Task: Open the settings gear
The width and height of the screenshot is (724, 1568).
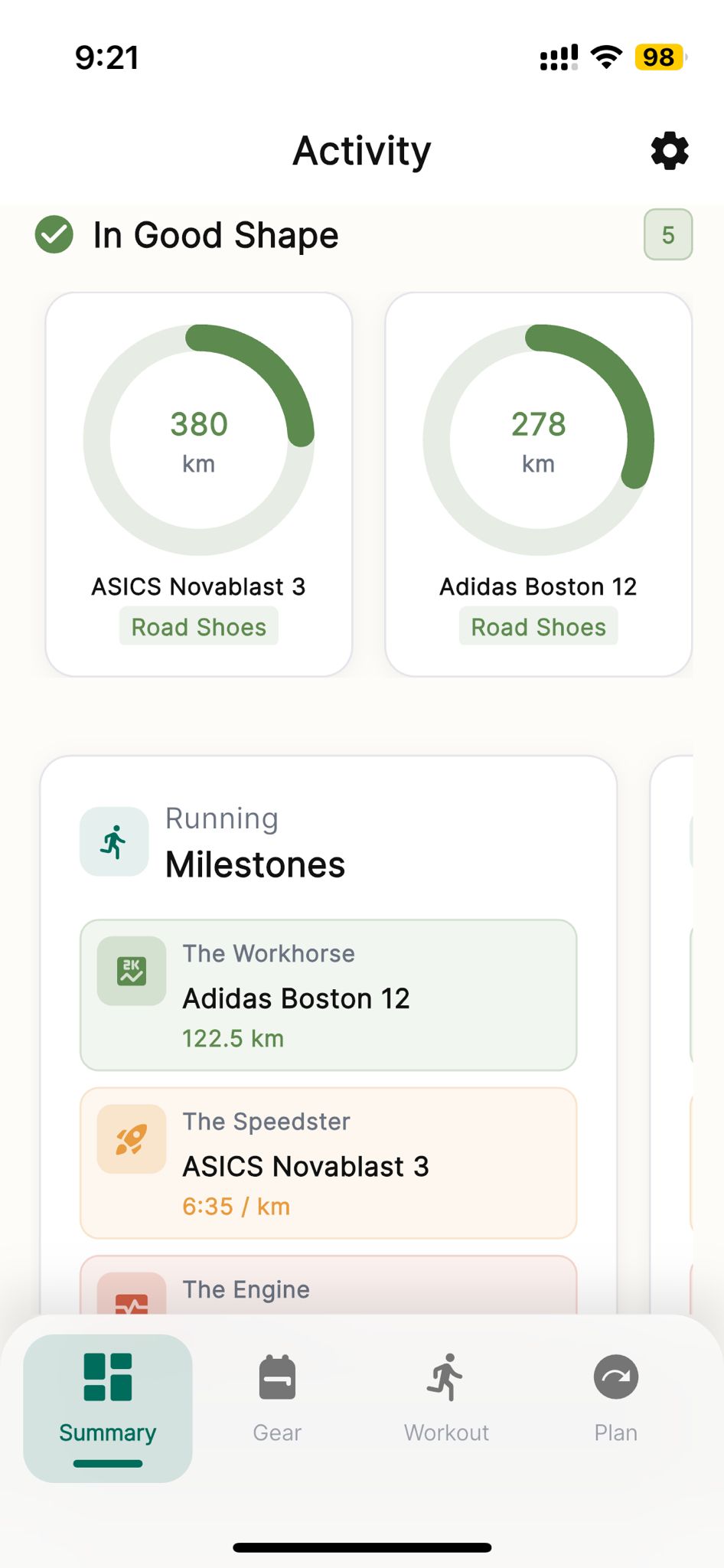Action: click(x=668, y=151)
